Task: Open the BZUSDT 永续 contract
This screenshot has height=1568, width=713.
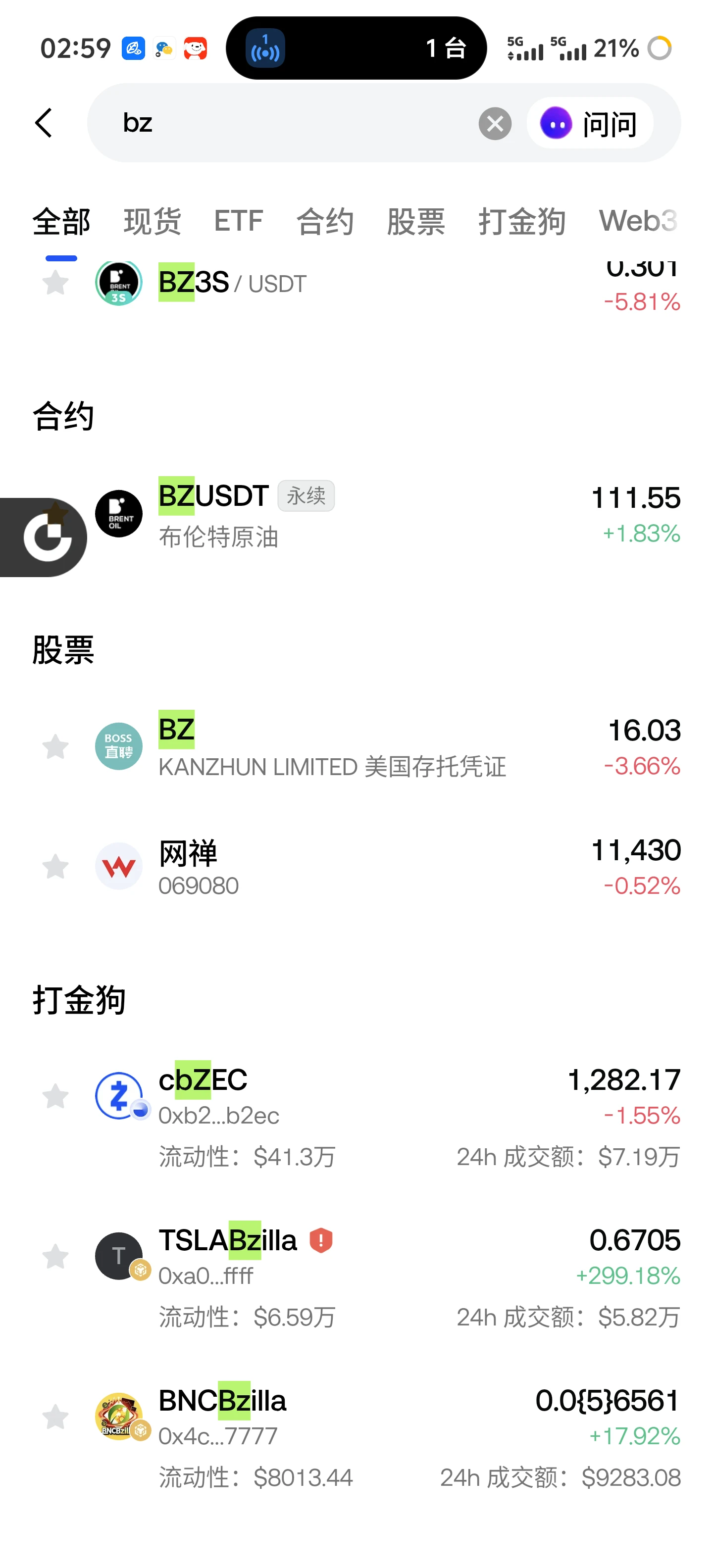Action: 356,514
